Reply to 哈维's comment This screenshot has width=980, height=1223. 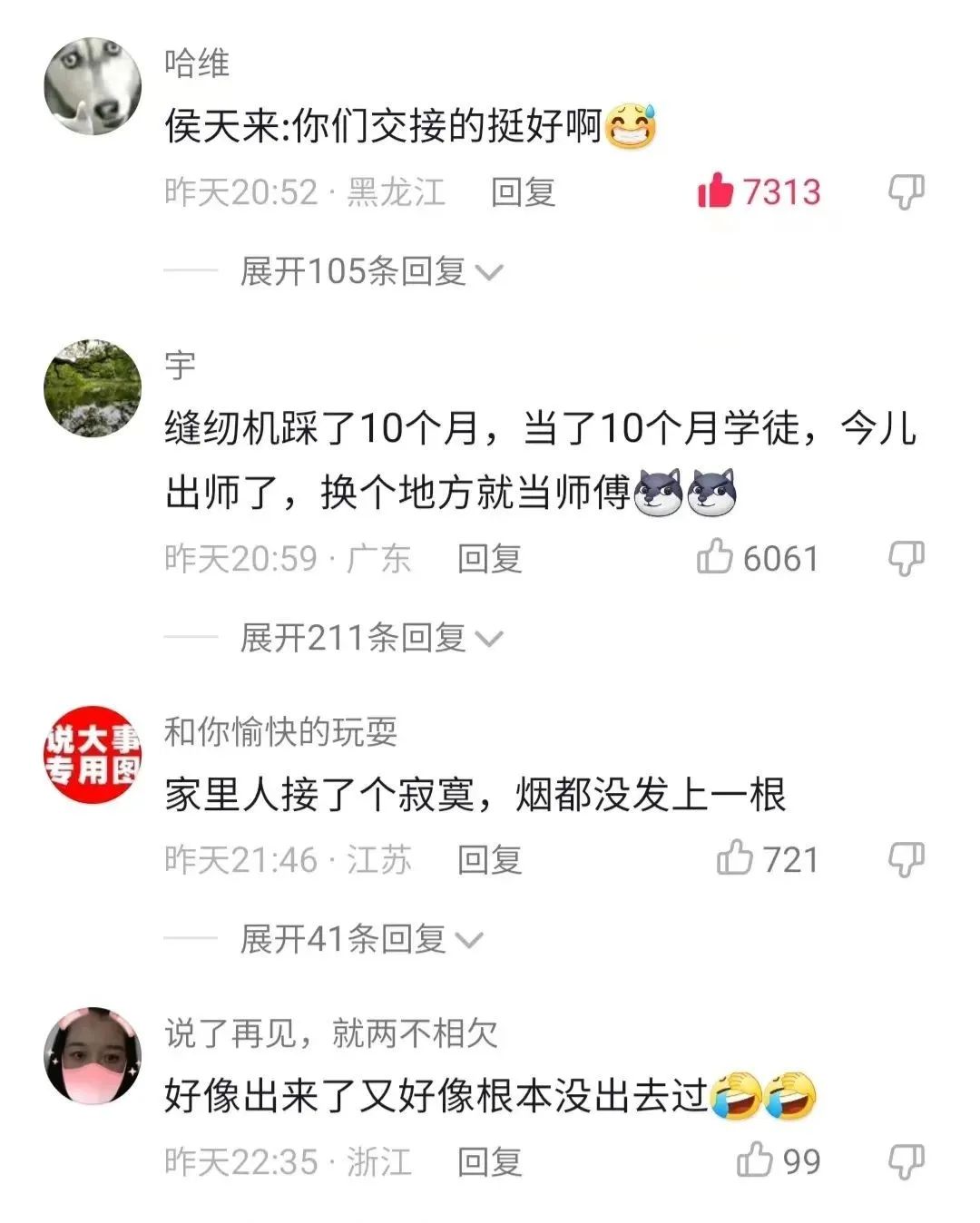click(523, 192)
